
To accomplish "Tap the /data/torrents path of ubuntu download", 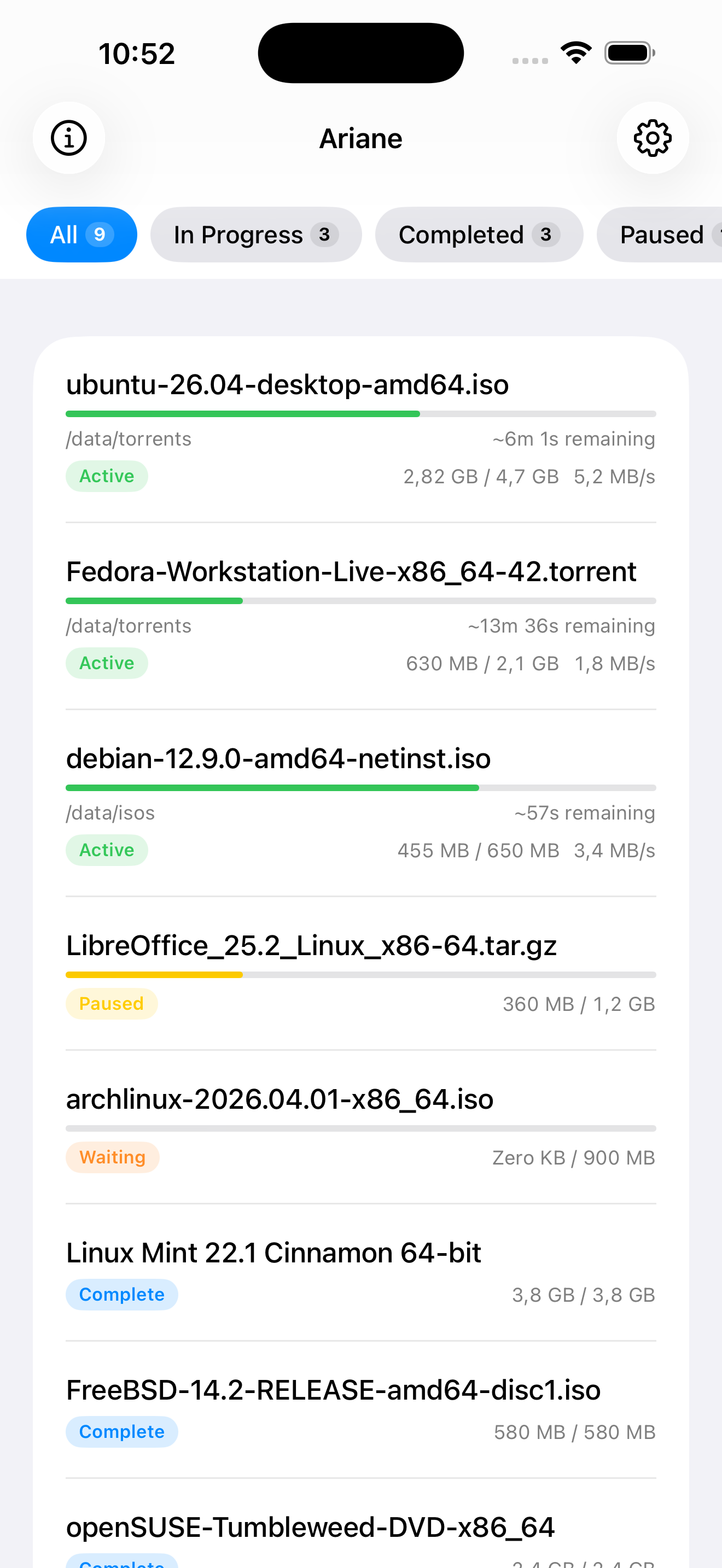I will click(x=129, y=438).
